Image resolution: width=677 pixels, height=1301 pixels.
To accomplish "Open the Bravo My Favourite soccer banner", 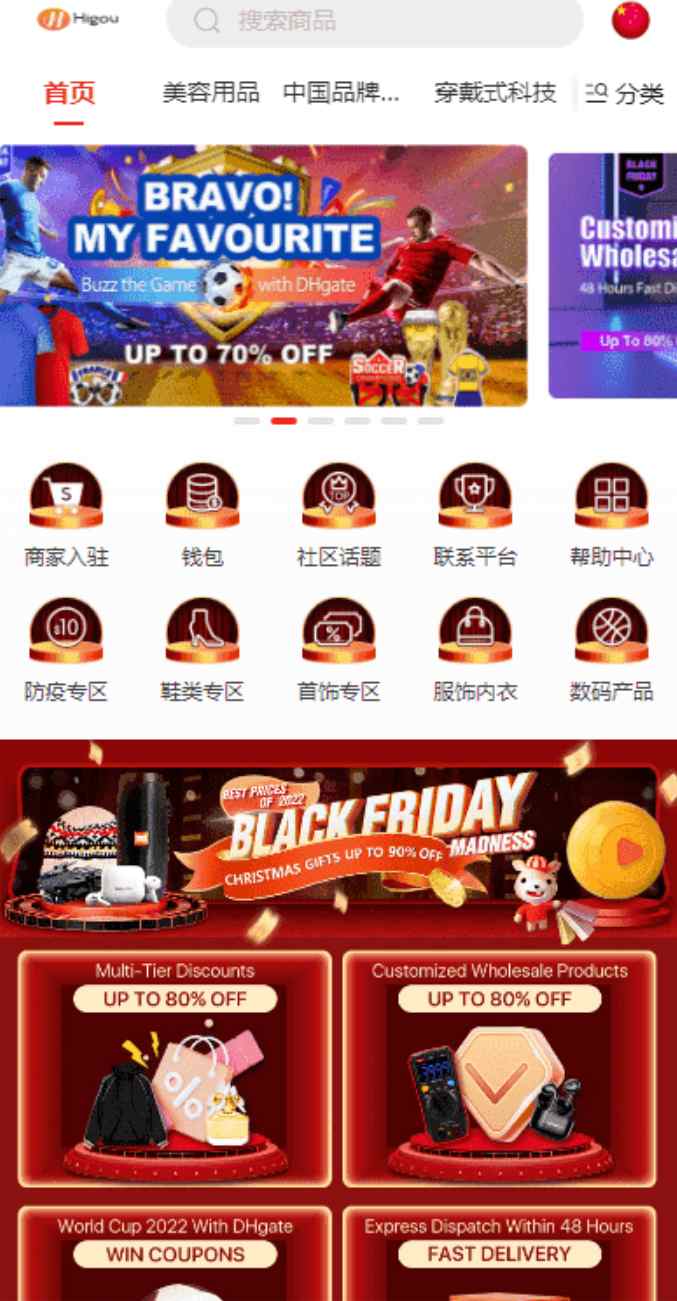I will click(x=263, y=275).
